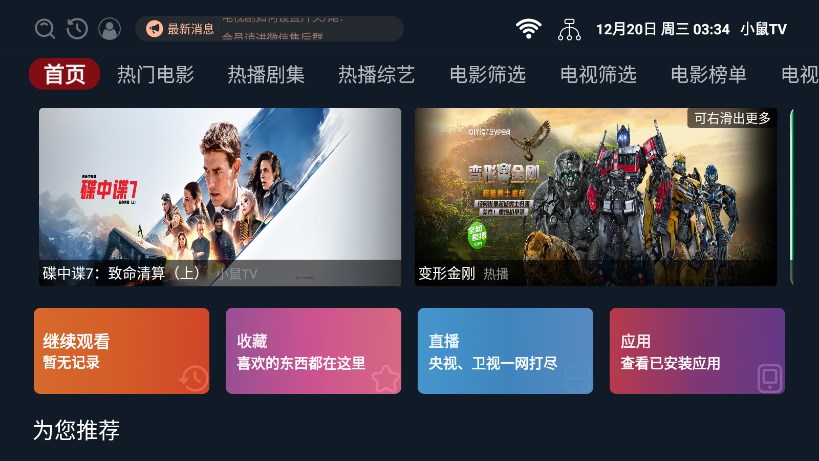This screenshot has width=819, height=461.
Task: Switch to the 首页 tab
Action: [x=64, y=75]
